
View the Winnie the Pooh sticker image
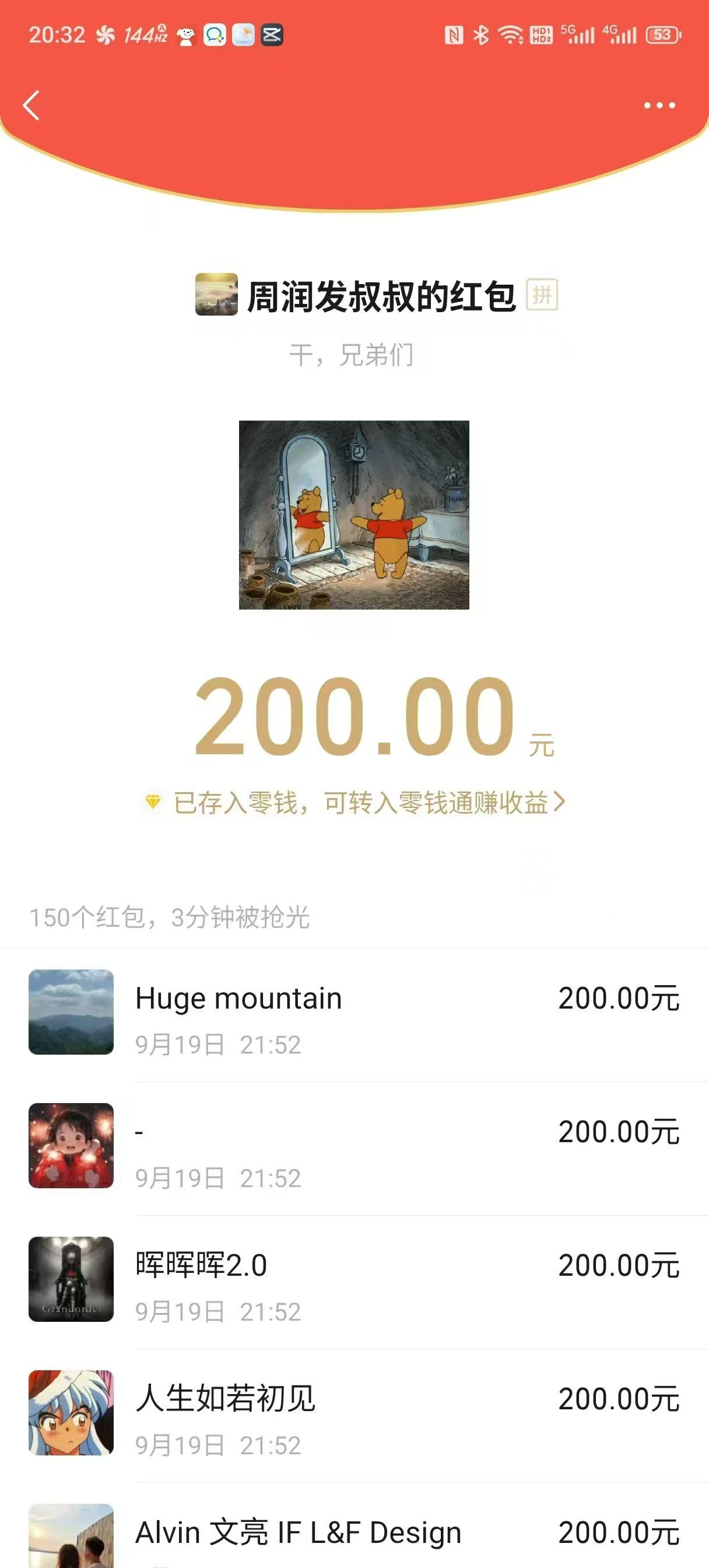pyautogui.click(x=353, y=515)
